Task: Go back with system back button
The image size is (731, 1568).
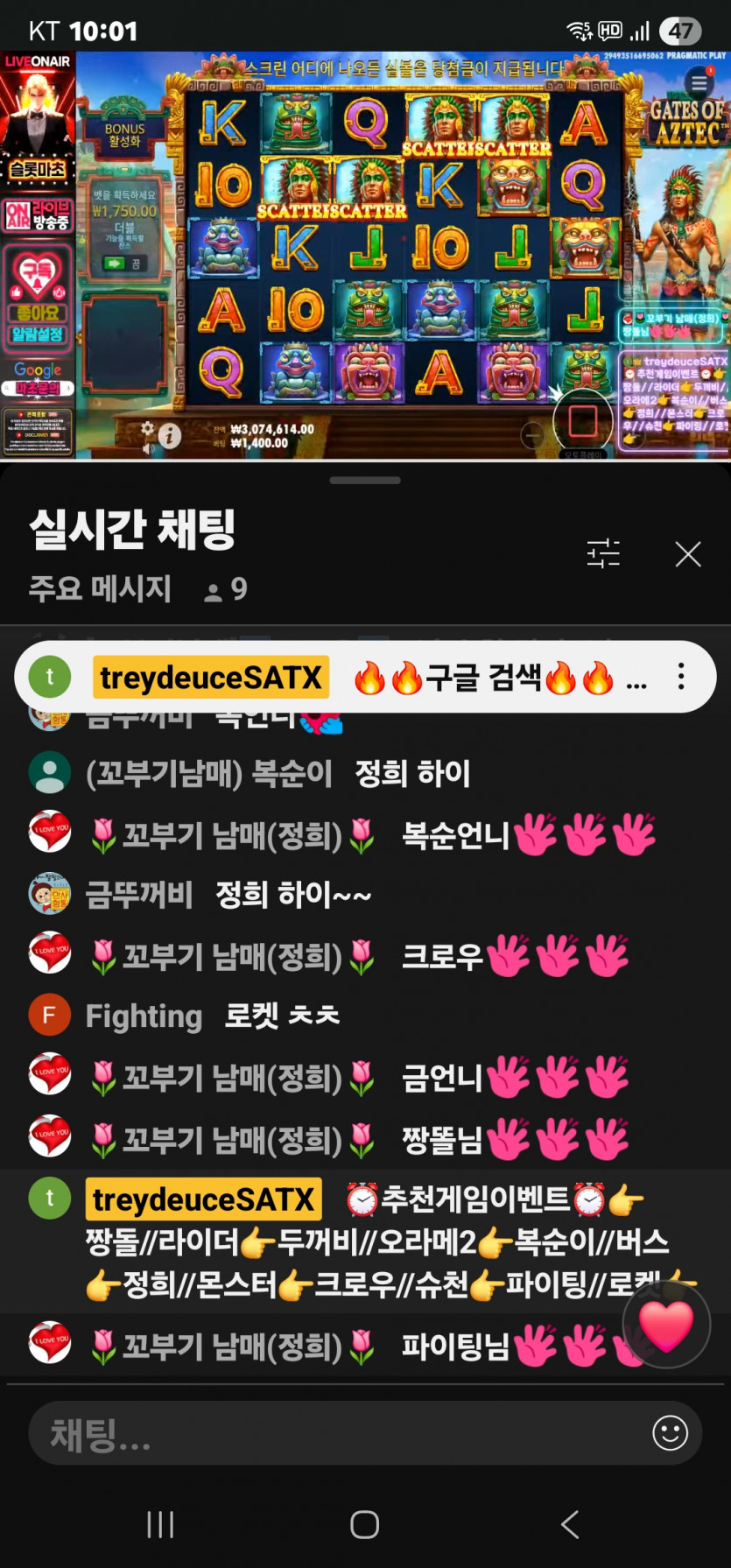Action: coord(570,1524)
